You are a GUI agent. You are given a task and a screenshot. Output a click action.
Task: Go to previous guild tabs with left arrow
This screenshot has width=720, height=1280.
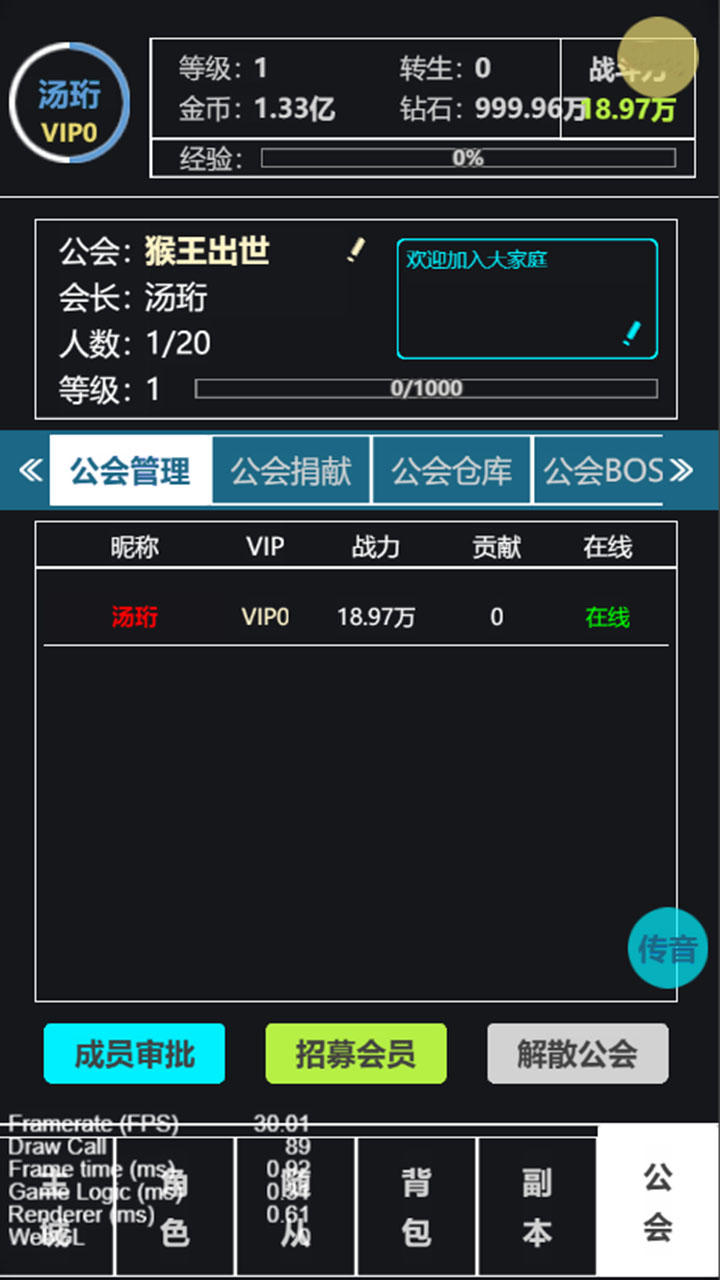click(x=30, y=470)
